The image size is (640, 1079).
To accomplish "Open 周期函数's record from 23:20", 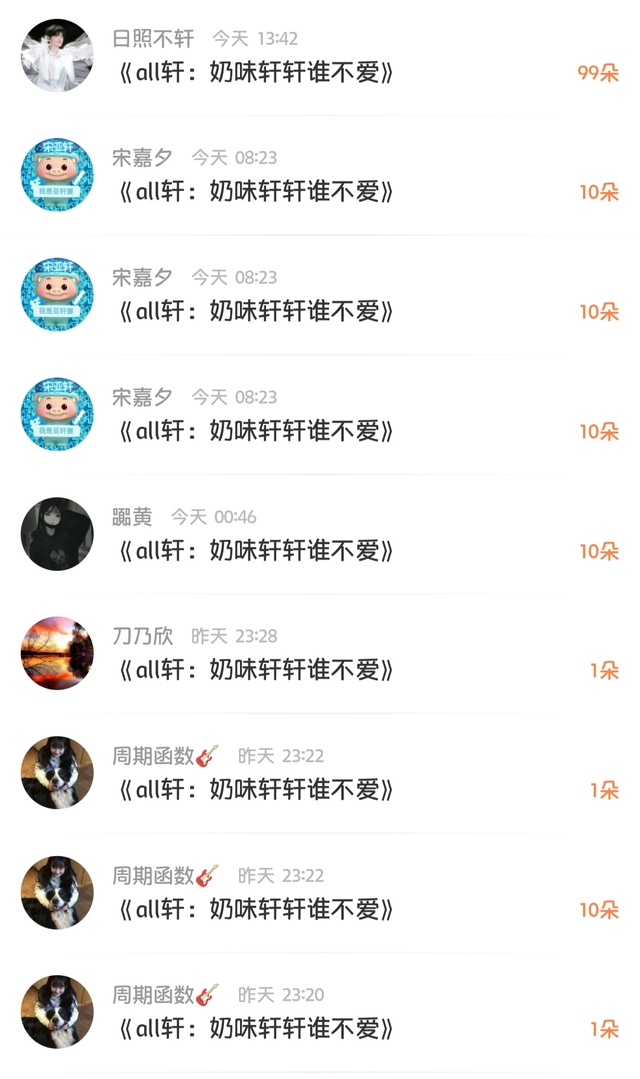I will [320, 1013].
